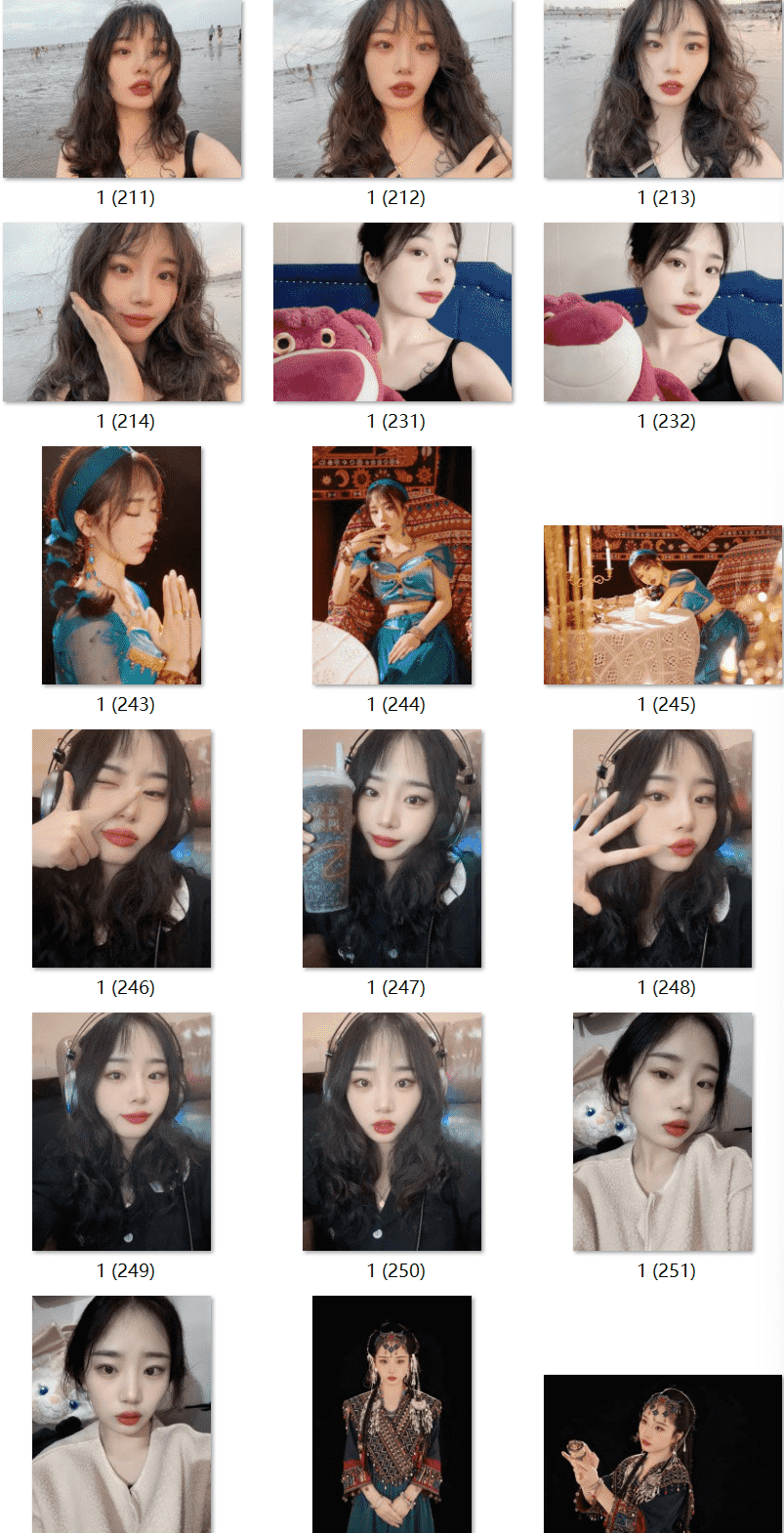Image resolution: width=784 pixels, height=1533 pixels.
Task: View the landscape image 1 (245)
Action: pyautogui.click(x=663, y=604)
